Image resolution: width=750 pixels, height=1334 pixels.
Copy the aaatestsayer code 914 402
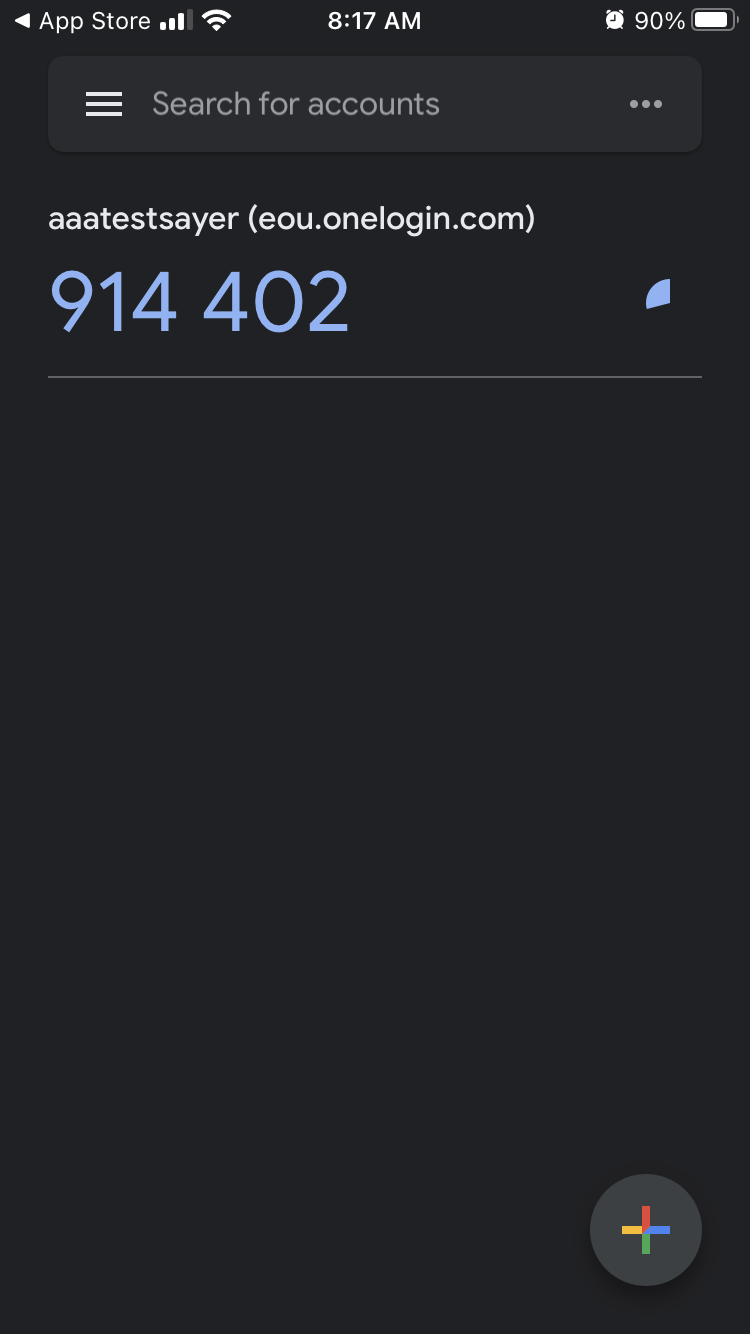[x=200, y=301]
